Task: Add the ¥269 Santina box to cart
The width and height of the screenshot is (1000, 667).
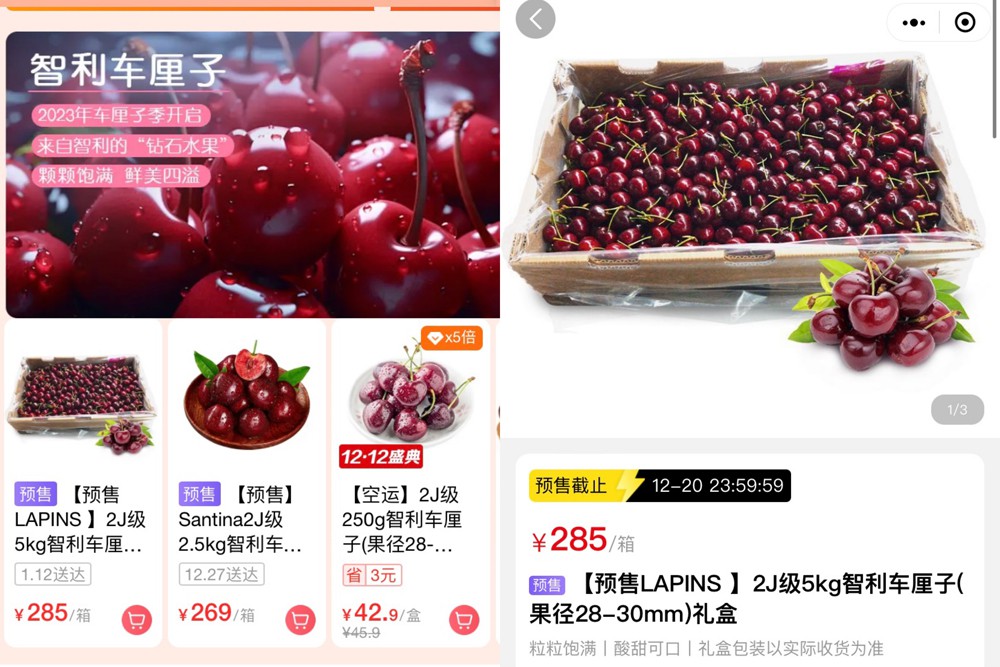Action: [x=300, y=620]
